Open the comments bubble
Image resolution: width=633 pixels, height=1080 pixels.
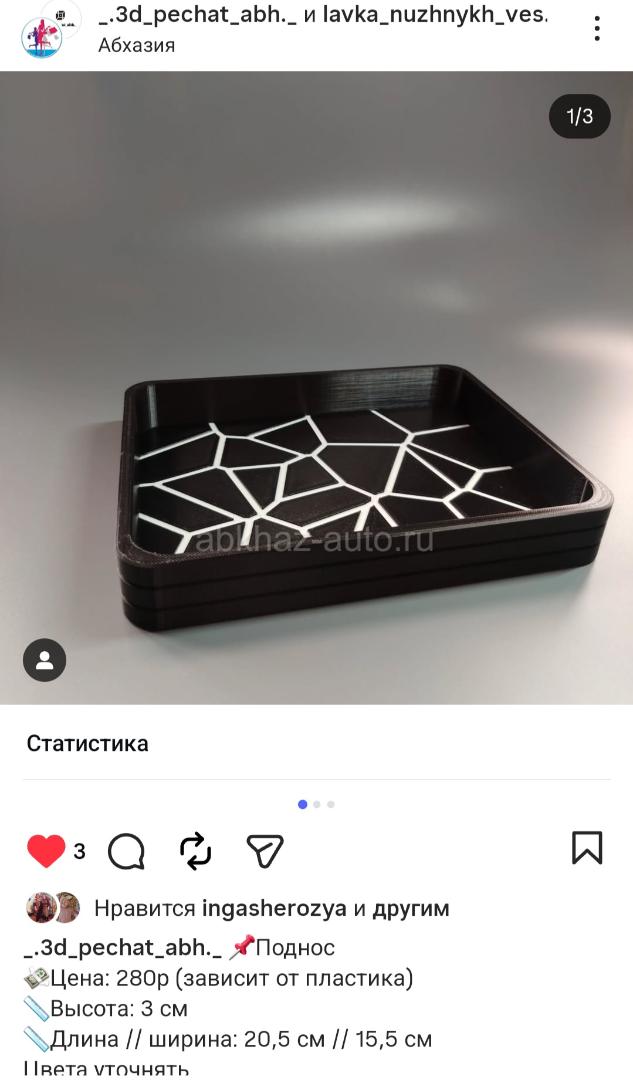(126, 851)
